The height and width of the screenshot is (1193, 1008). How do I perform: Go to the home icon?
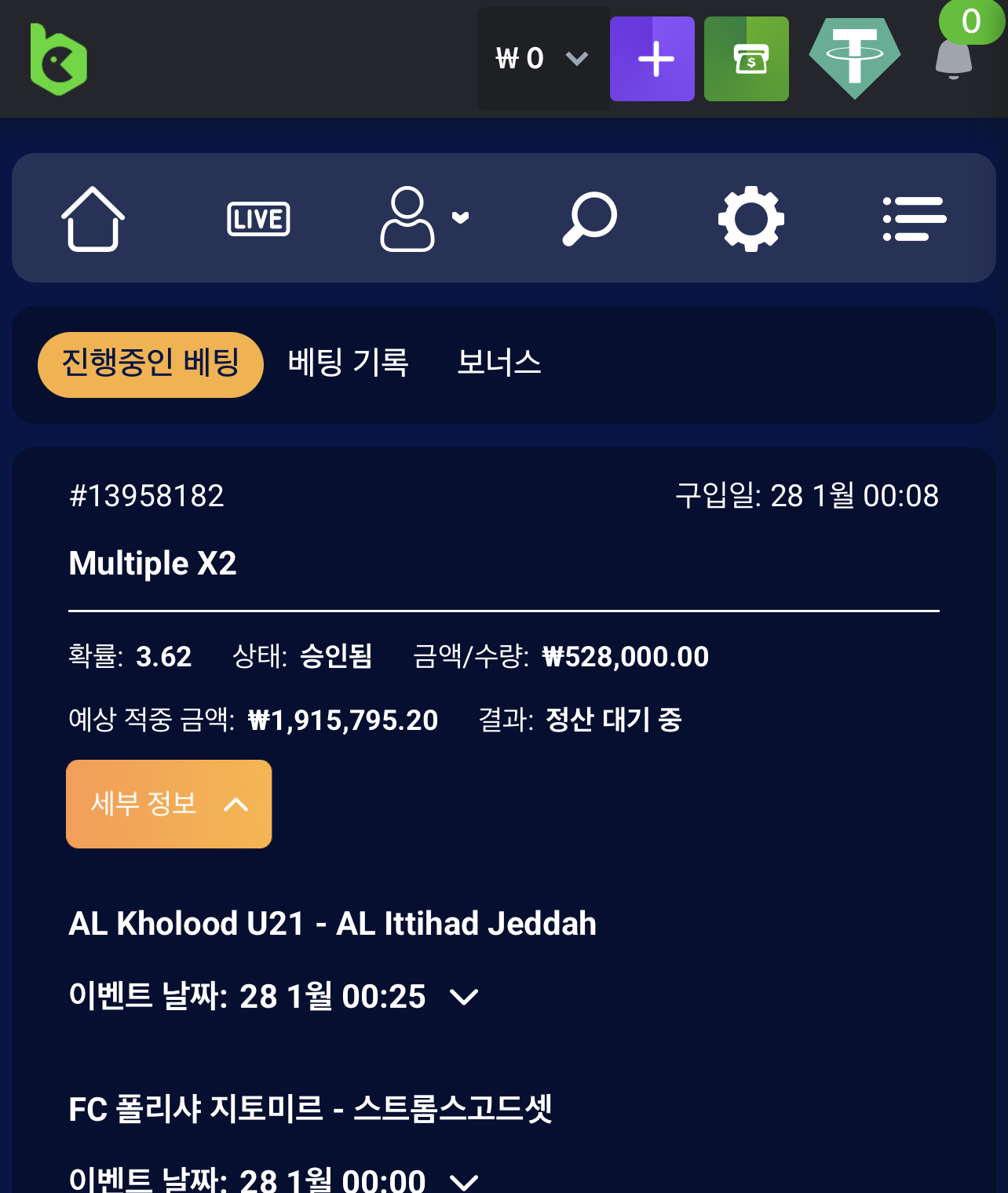93,219
